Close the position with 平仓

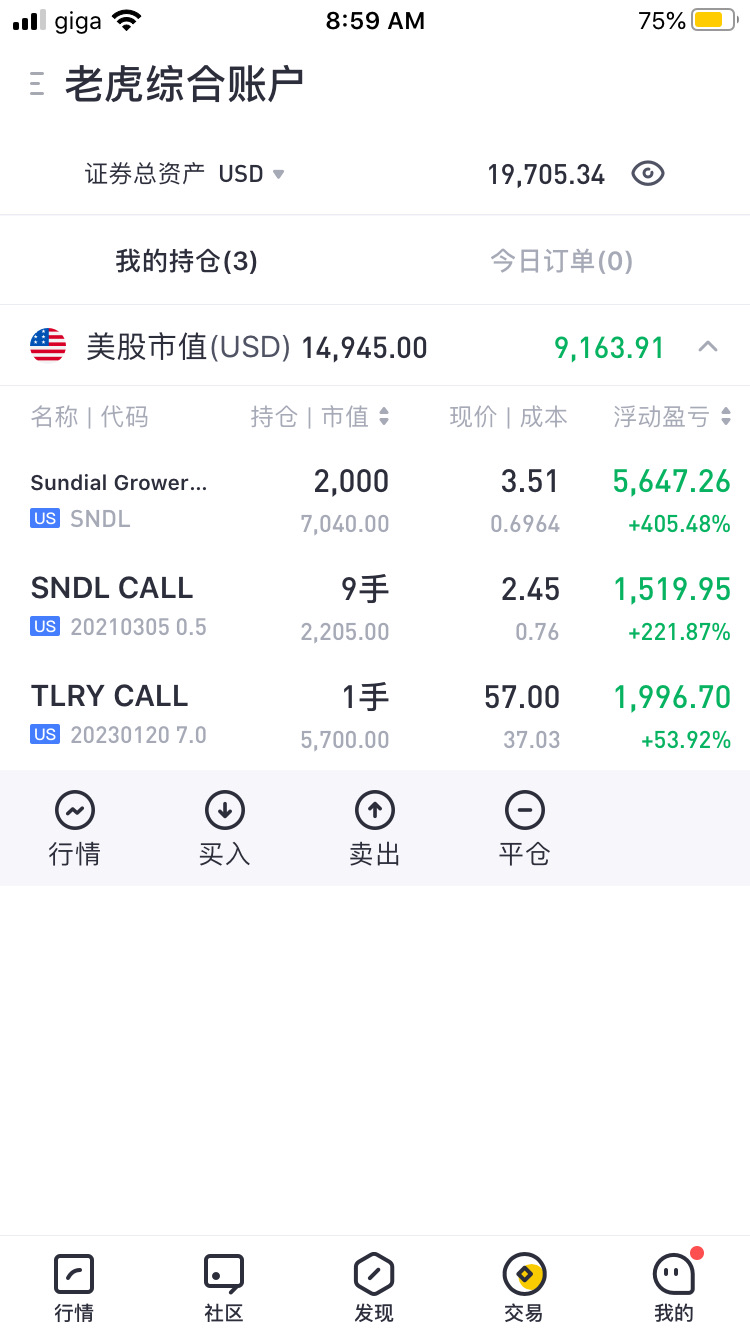pyautogui.click(x=524, y=828)
